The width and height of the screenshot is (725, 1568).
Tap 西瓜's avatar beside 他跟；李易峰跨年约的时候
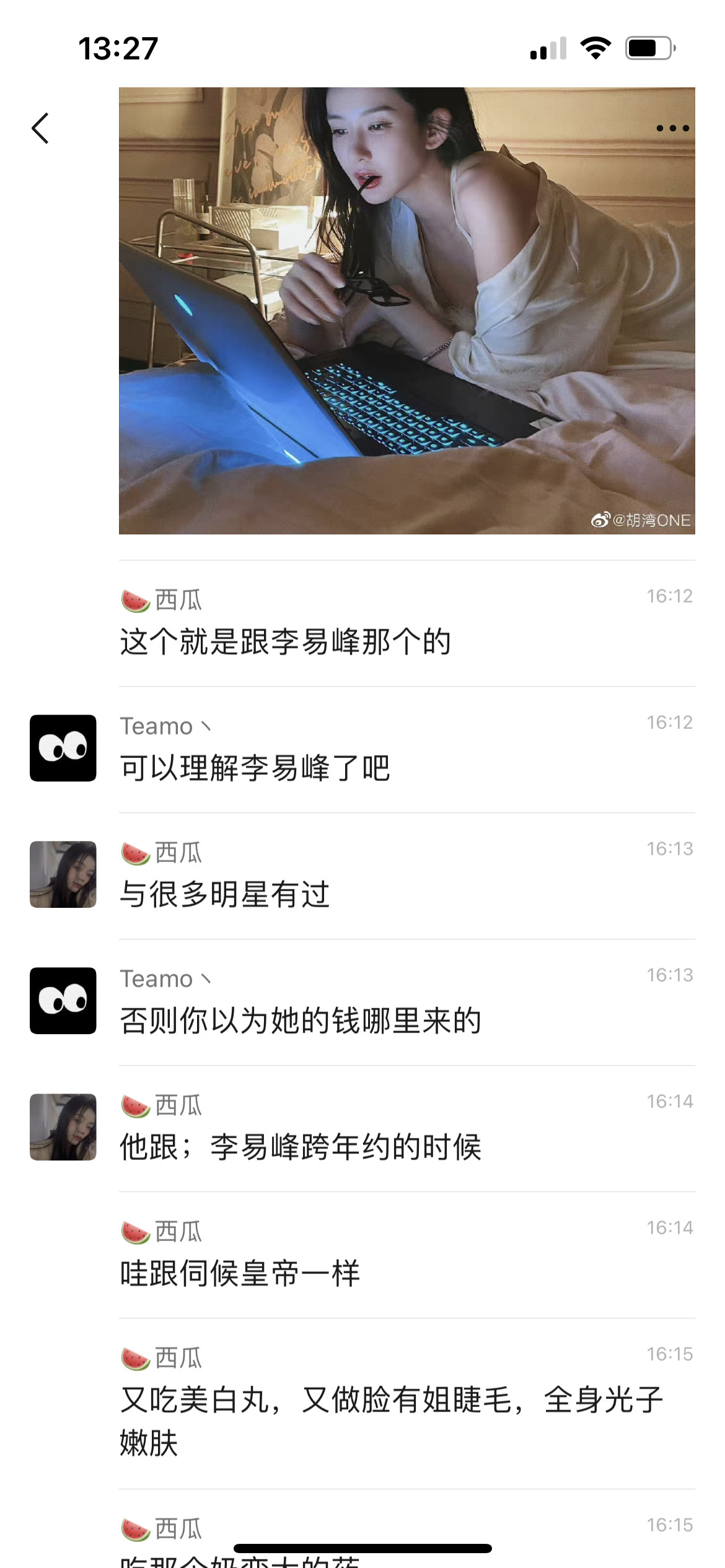[63, 1127]
